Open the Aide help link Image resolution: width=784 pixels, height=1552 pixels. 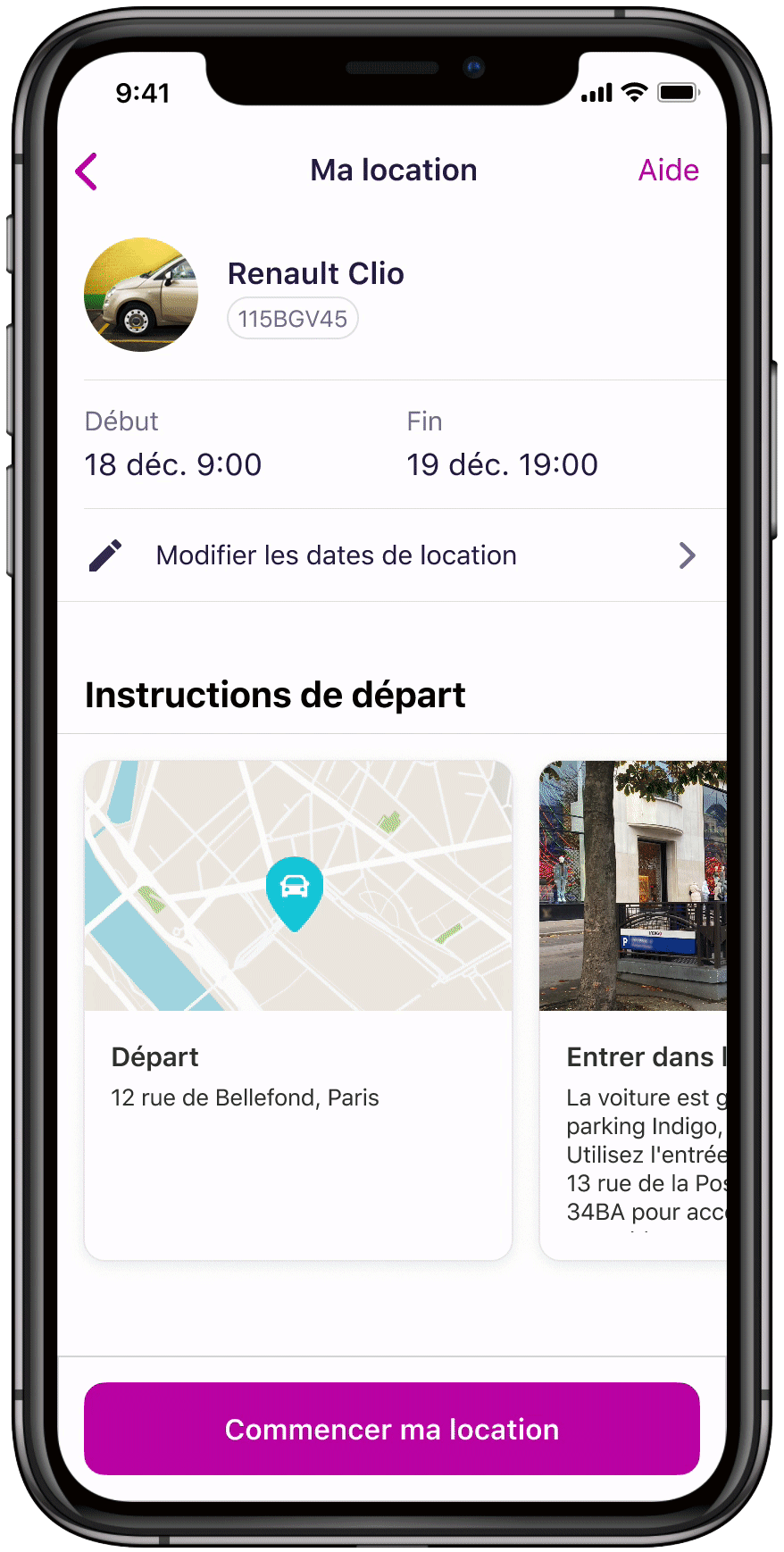pyautogui.click(x=668, y=171)
